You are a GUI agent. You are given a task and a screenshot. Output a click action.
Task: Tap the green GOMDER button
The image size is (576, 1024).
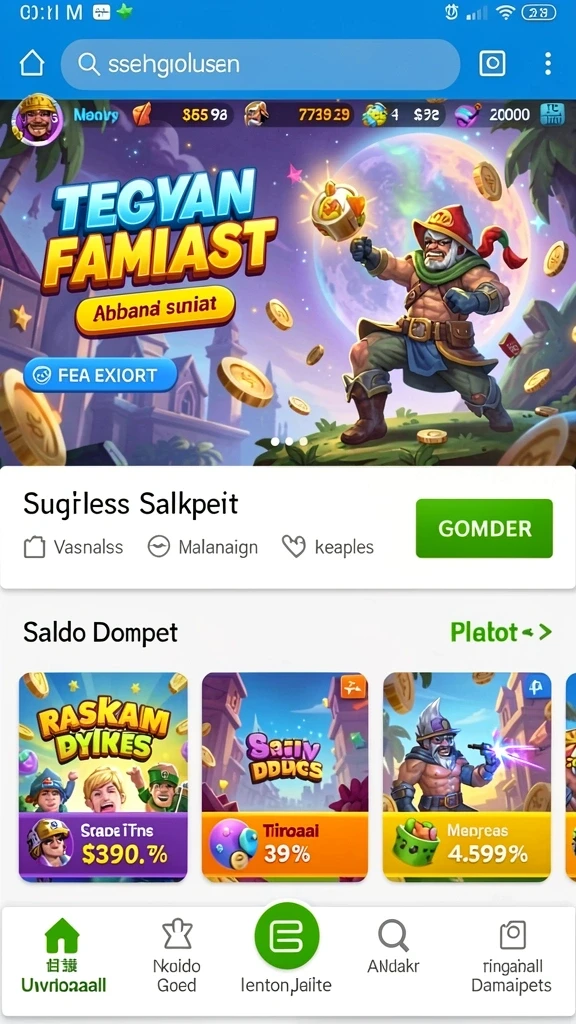coord(484,528)
